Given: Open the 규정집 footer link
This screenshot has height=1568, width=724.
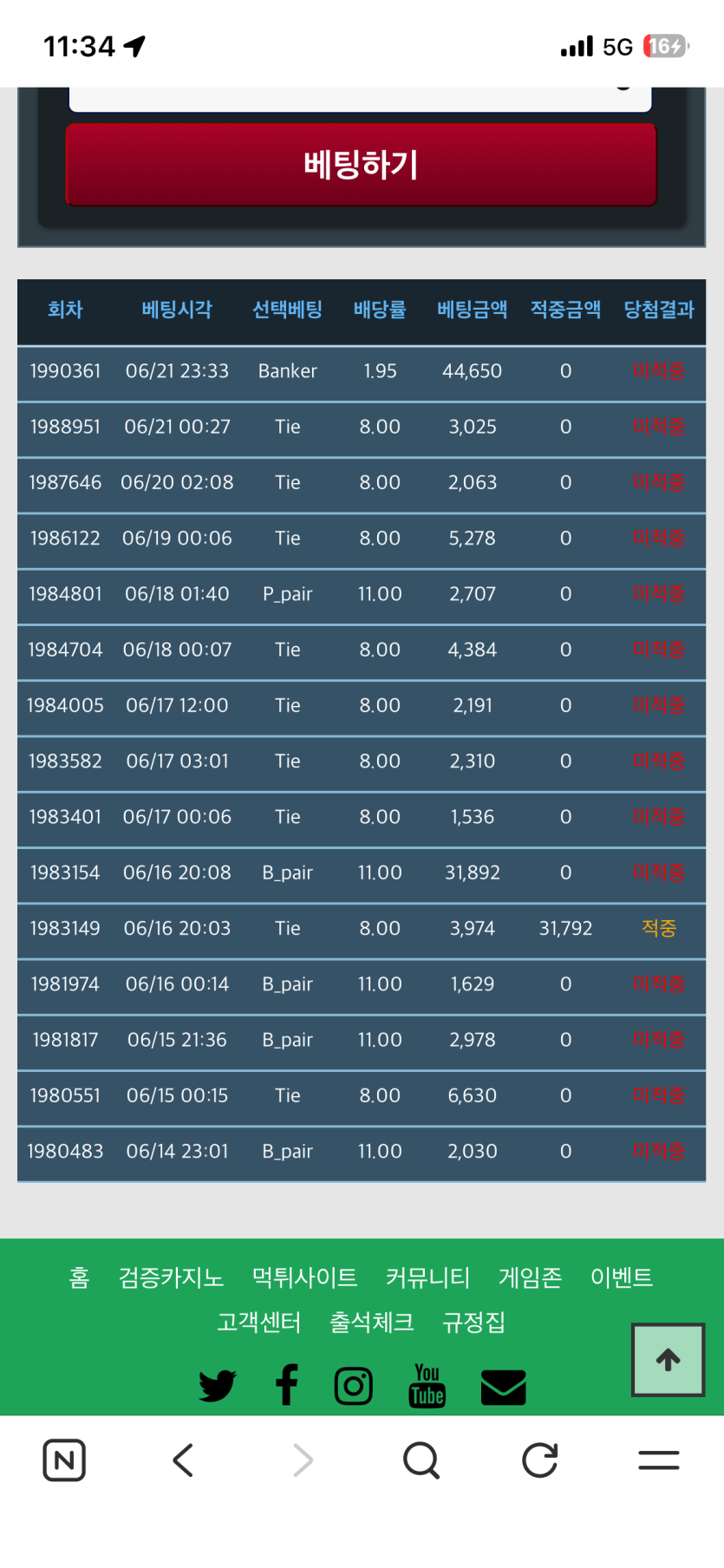Looking at the screenshot, I should pyautogui.click(x=473, y=1323).
